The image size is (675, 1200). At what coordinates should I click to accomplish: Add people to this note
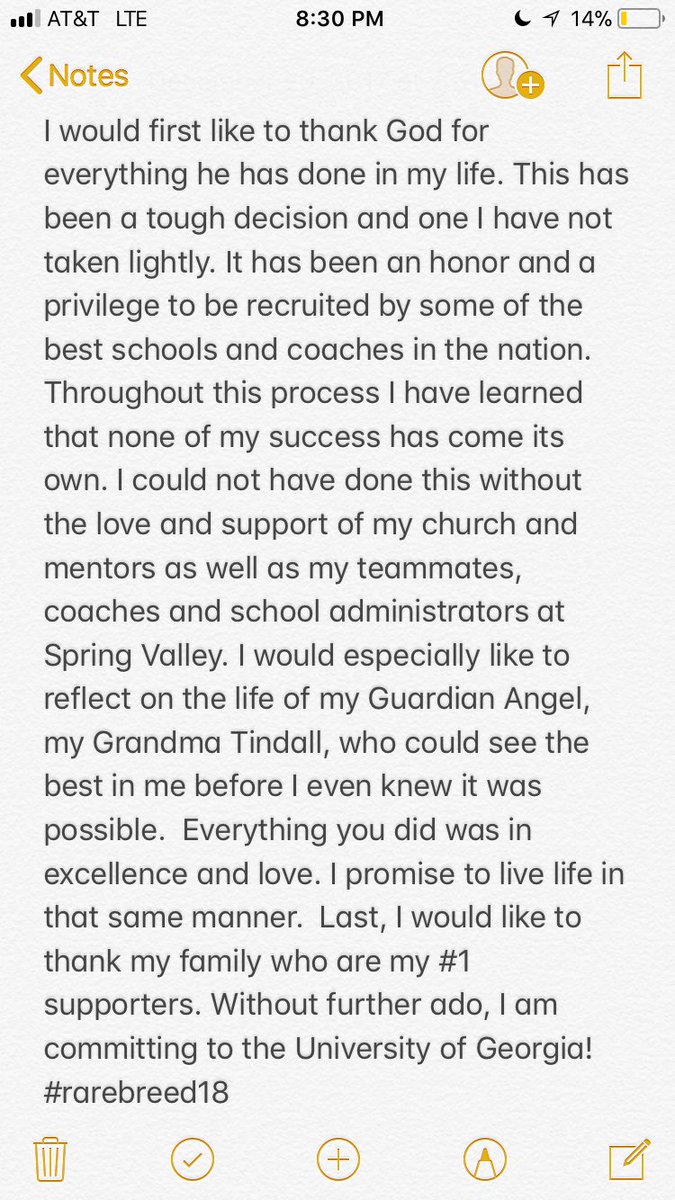[x=512, y=76]
